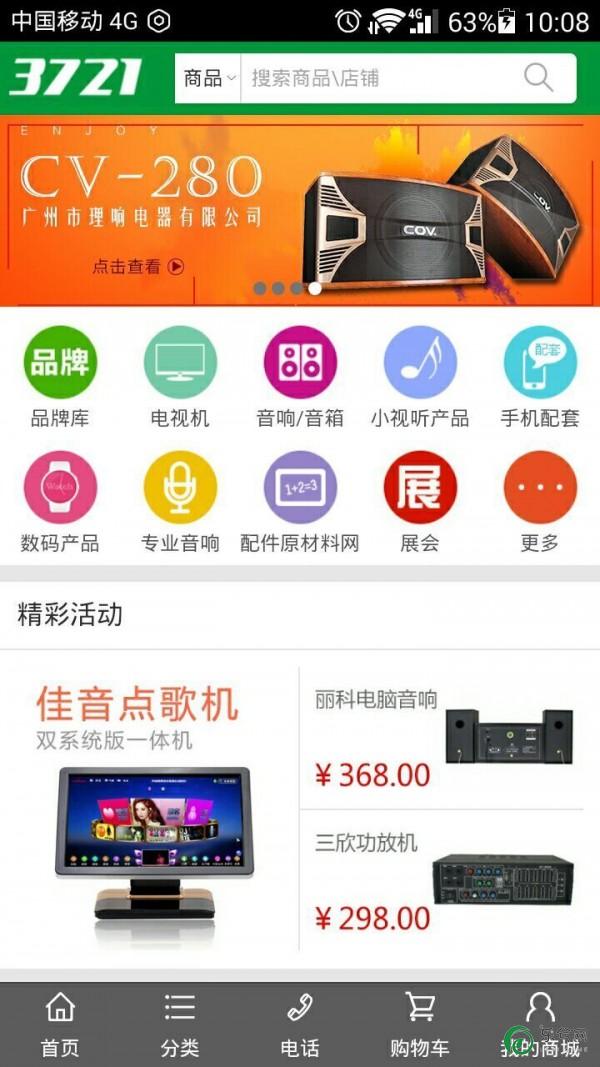Open the 购物车 tab
This screenshot has height=1067, width=600.
click(x=420, y=1025)
